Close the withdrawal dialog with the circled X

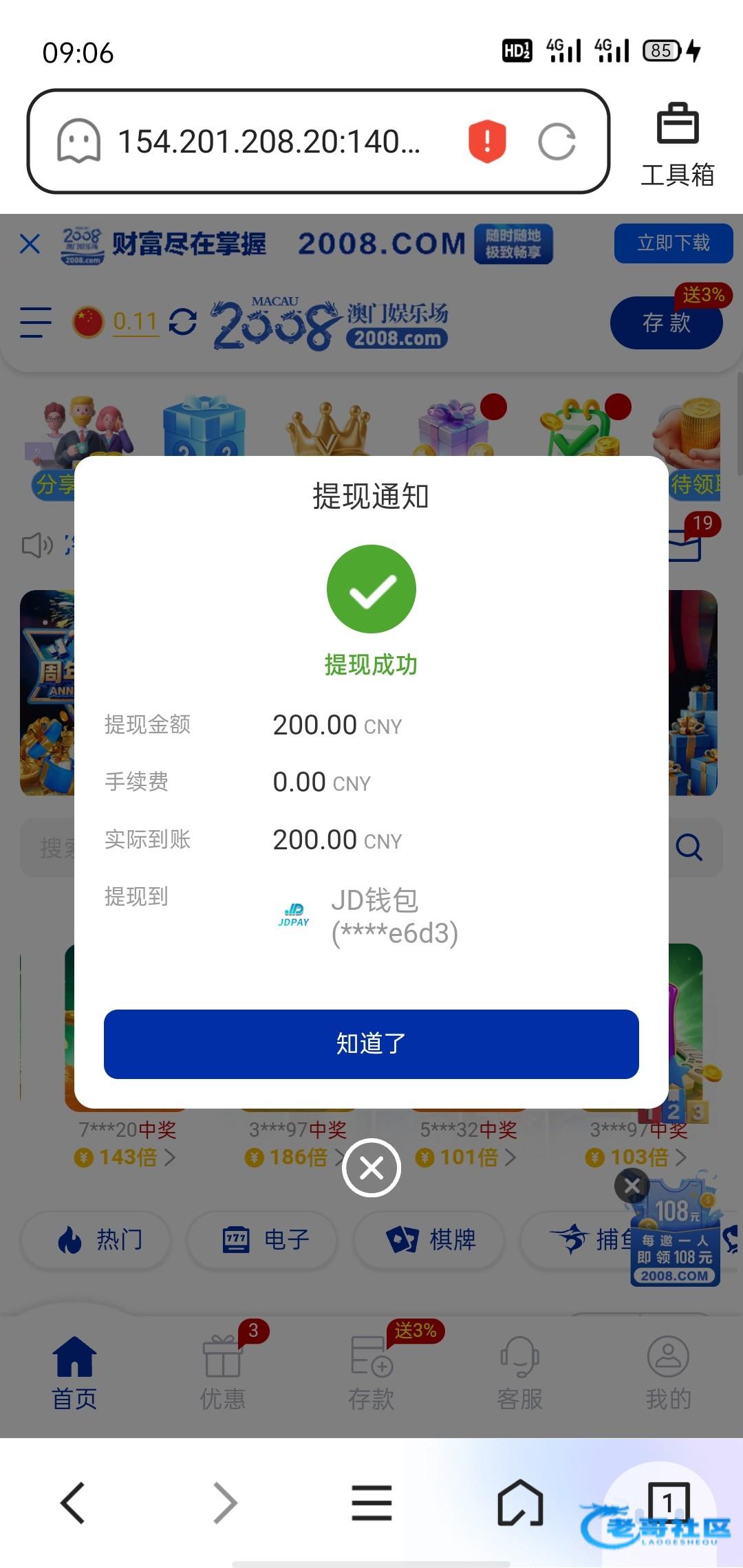tap(371, 1168)
